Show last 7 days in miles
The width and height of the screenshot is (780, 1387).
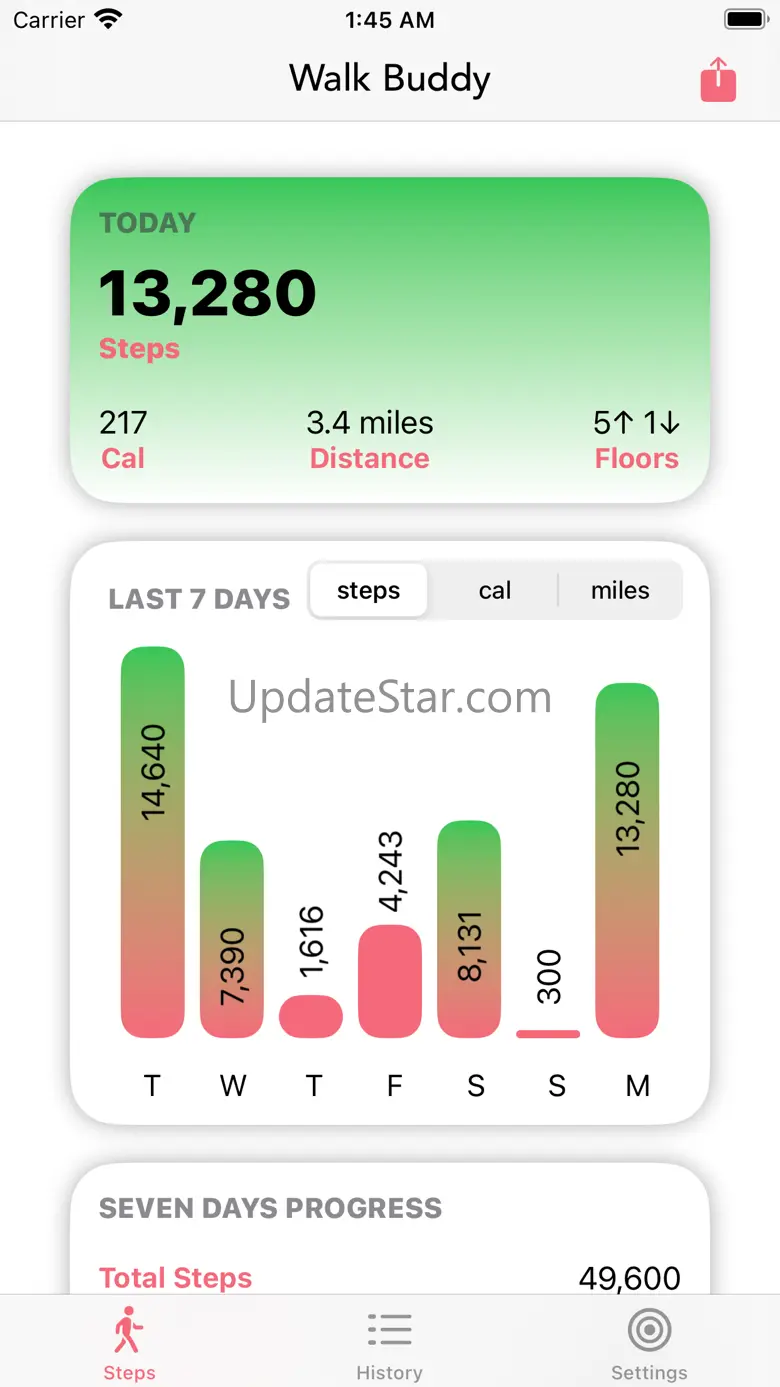(x=620, y=591)
